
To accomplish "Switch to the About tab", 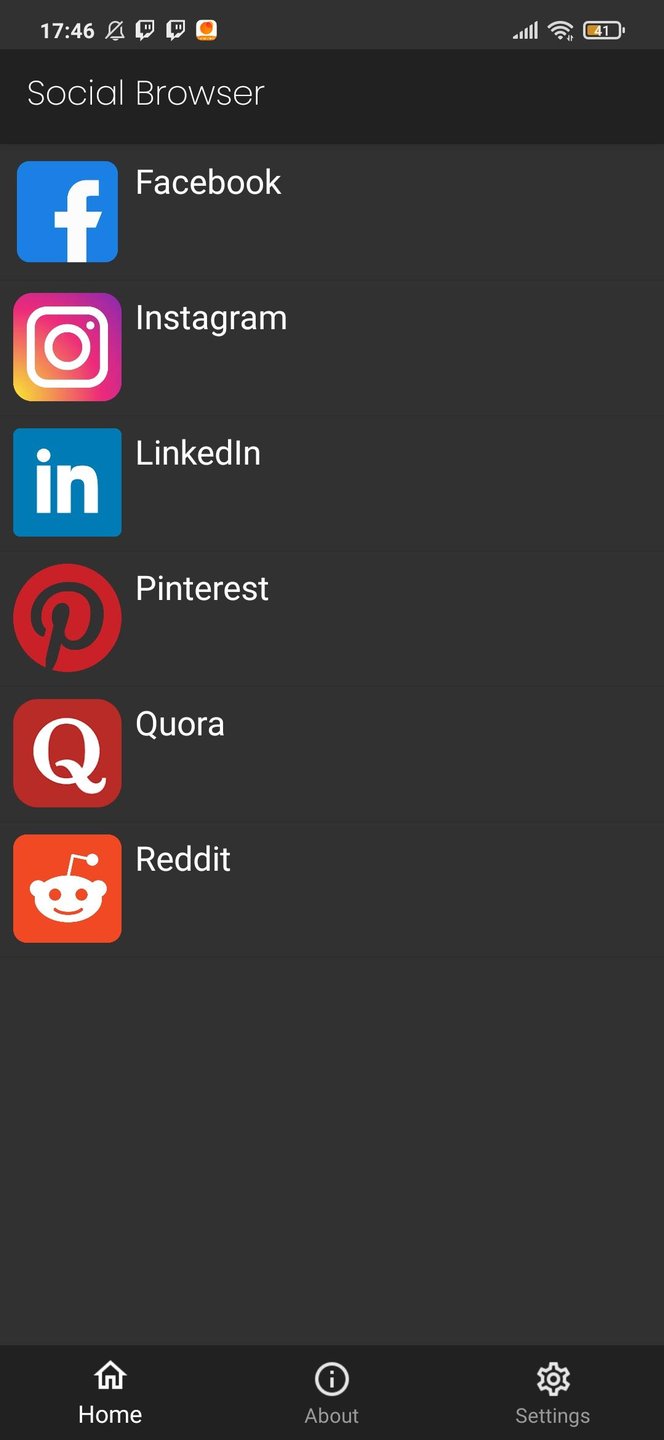I will tap(332, 1393).
